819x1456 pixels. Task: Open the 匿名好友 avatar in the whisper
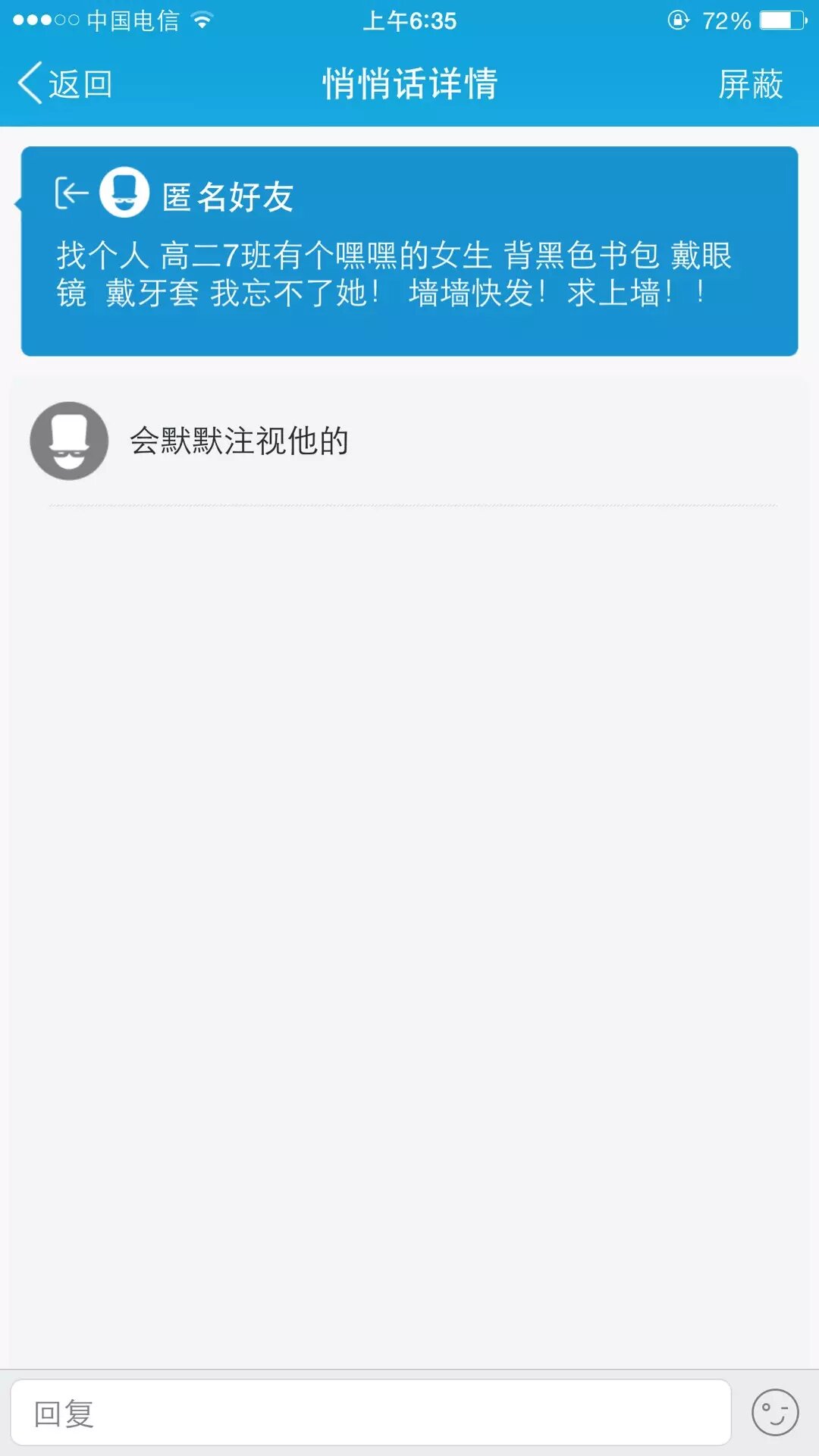124,193
